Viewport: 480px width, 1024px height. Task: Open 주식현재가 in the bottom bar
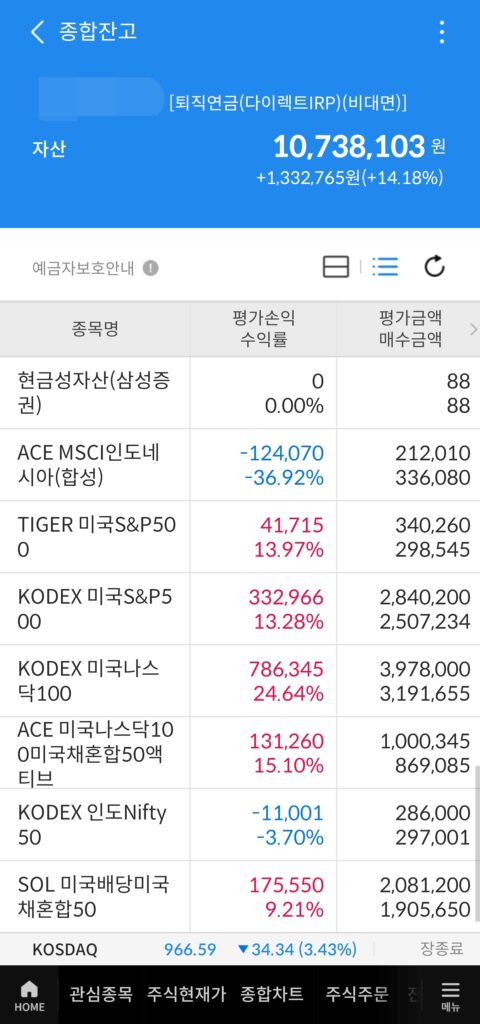(187, 994)
